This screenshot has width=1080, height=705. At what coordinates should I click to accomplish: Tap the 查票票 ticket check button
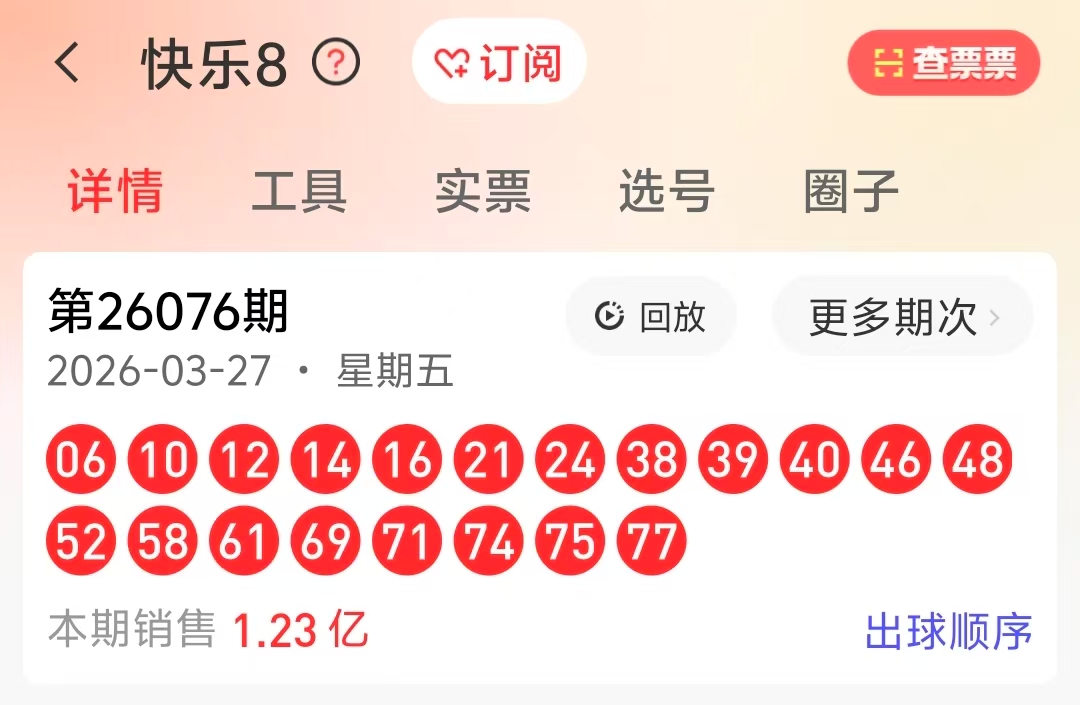click(943, 63)
